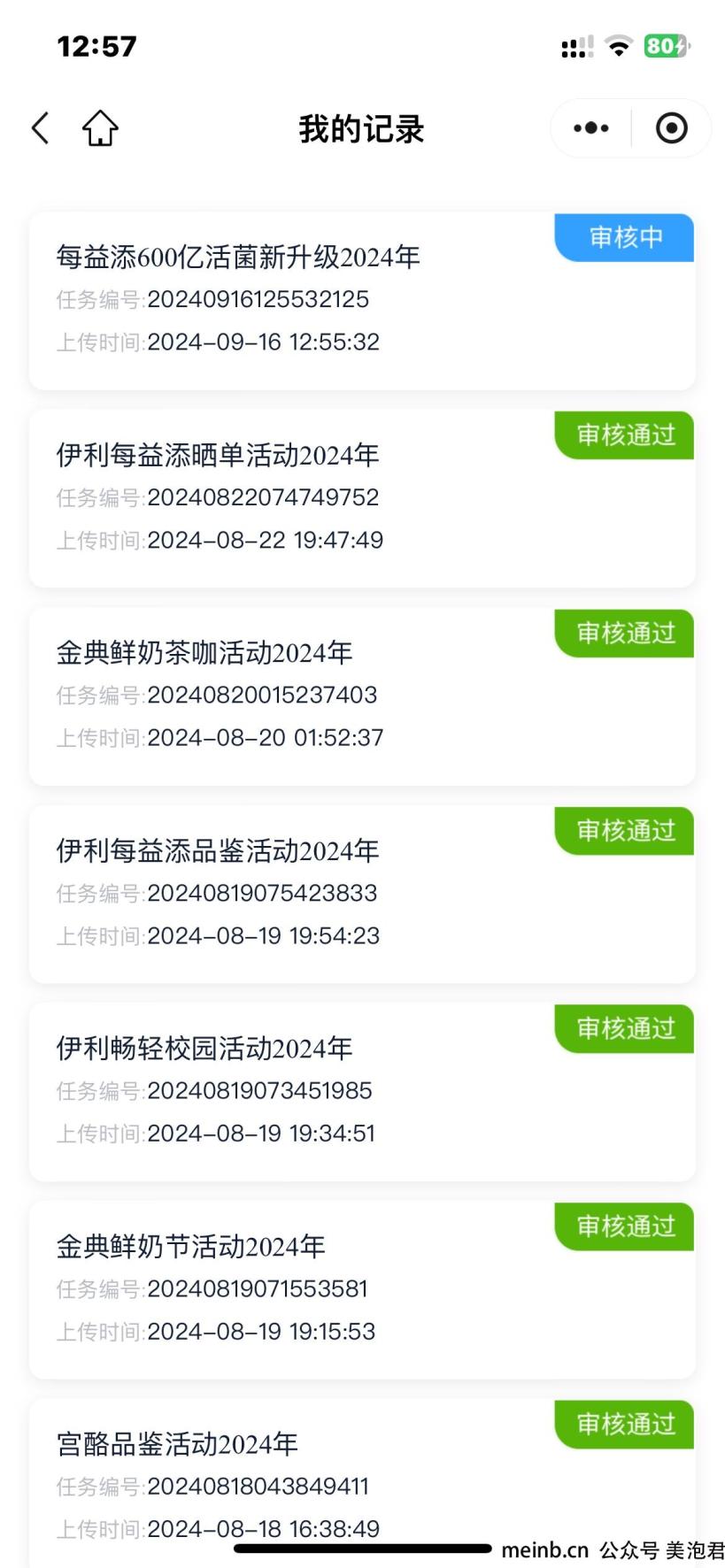Viewport: 725px width, 1568px height.
Task: Open the 宫酪品鉴活动2024年 record
Action: (362, 1483)
